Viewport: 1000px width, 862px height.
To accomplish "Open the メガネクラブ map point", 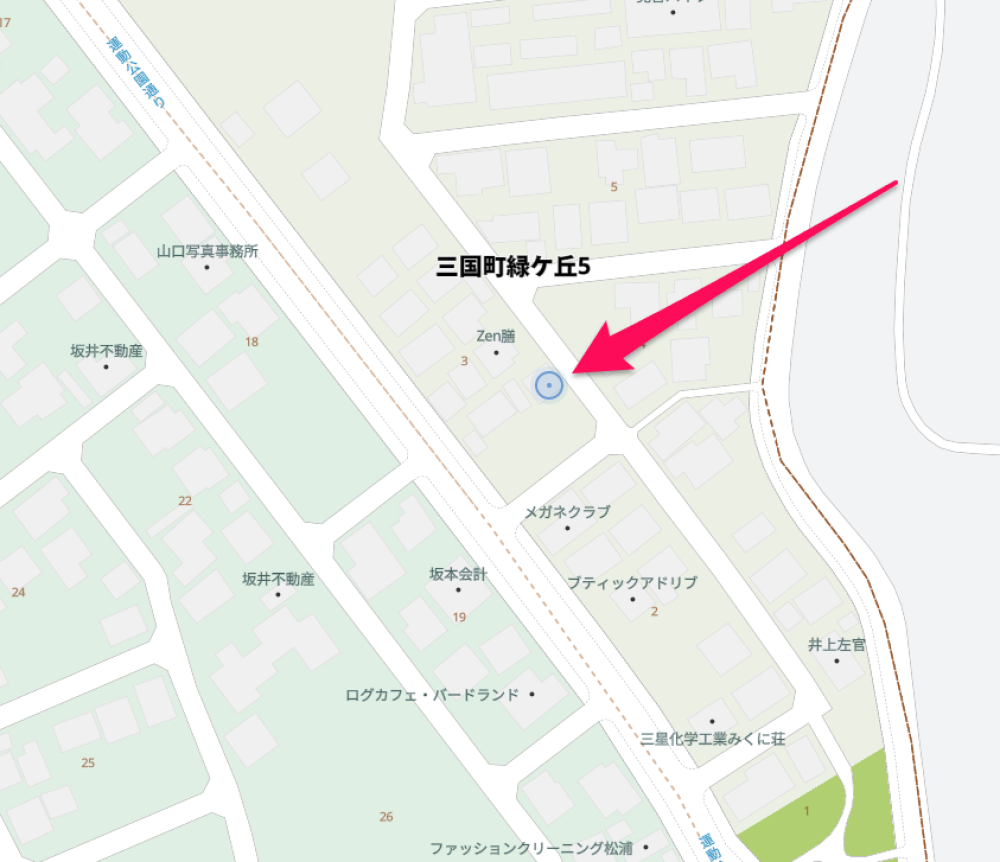I will pos(567,528).
